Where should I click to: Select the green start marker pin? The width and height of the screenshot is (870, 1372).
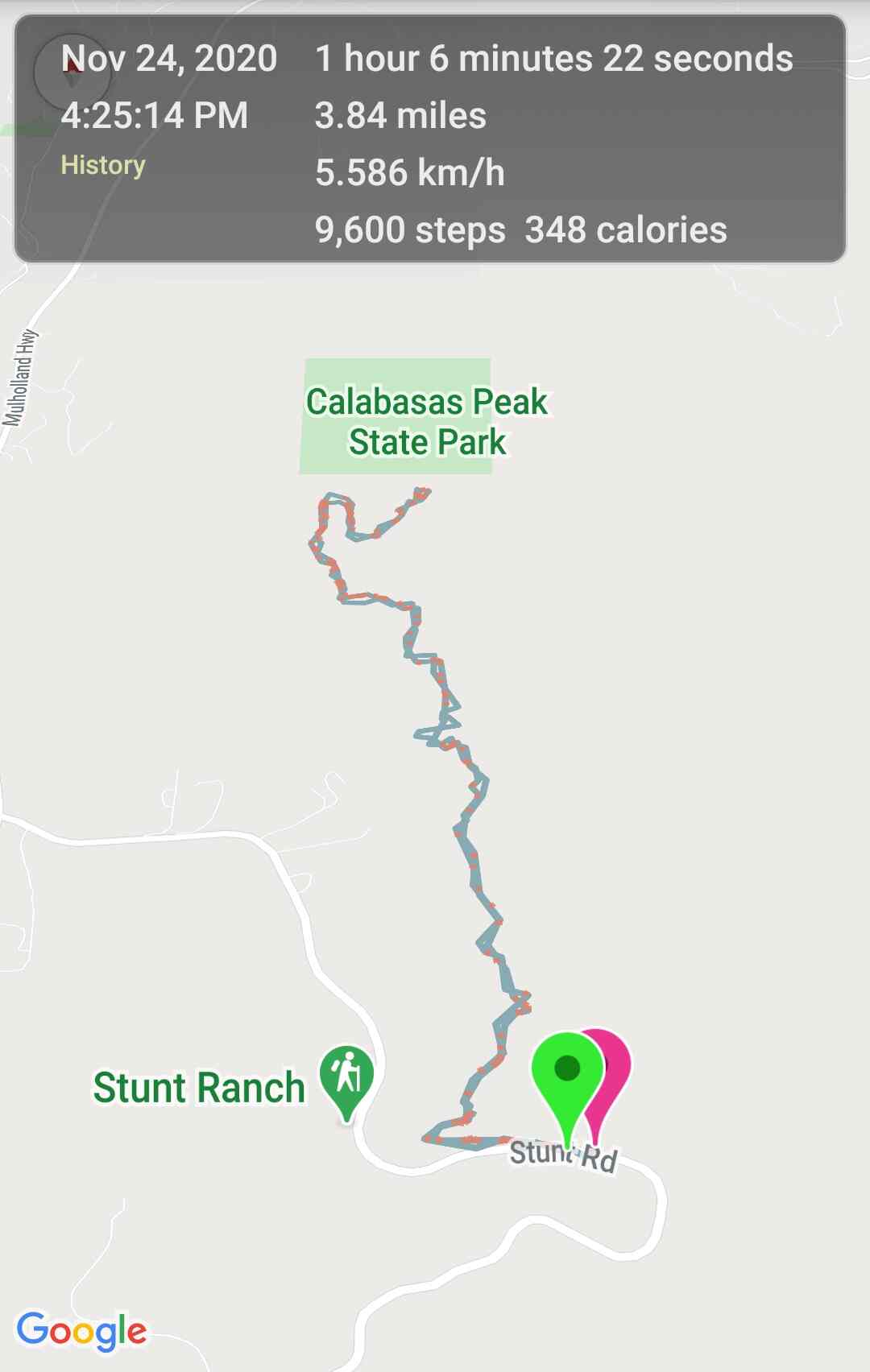tap(567, 1072)
